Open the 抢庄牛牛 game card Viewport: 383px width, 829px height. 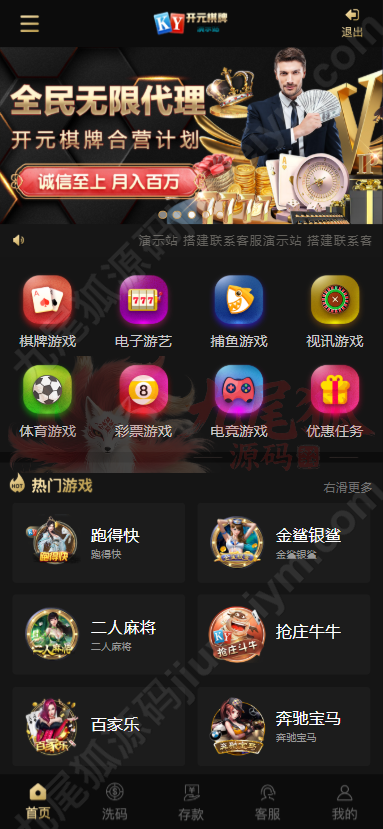(x=284, y=634)
